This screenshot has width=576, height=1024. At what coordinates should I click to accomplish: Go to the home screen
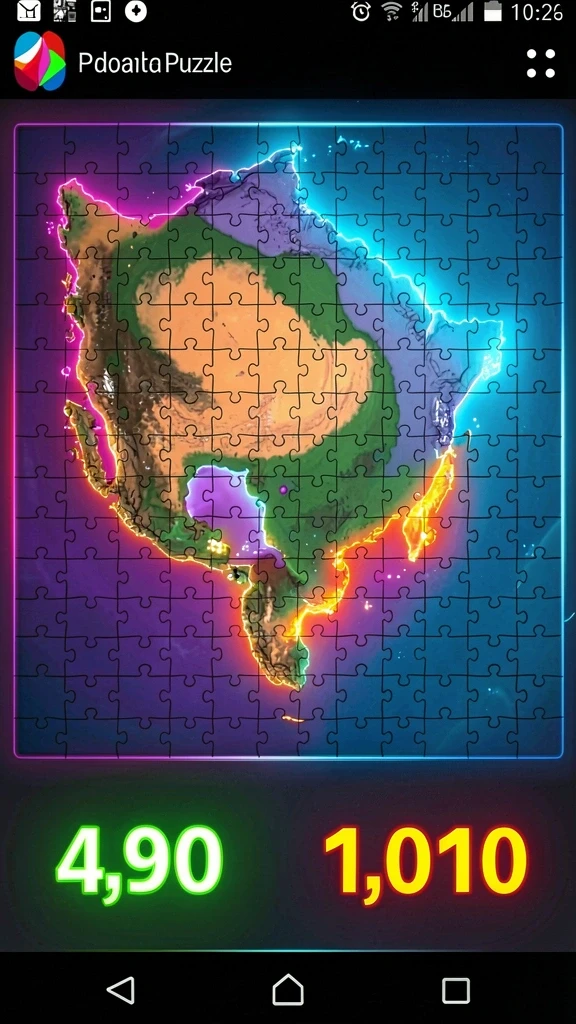point(288,989)
